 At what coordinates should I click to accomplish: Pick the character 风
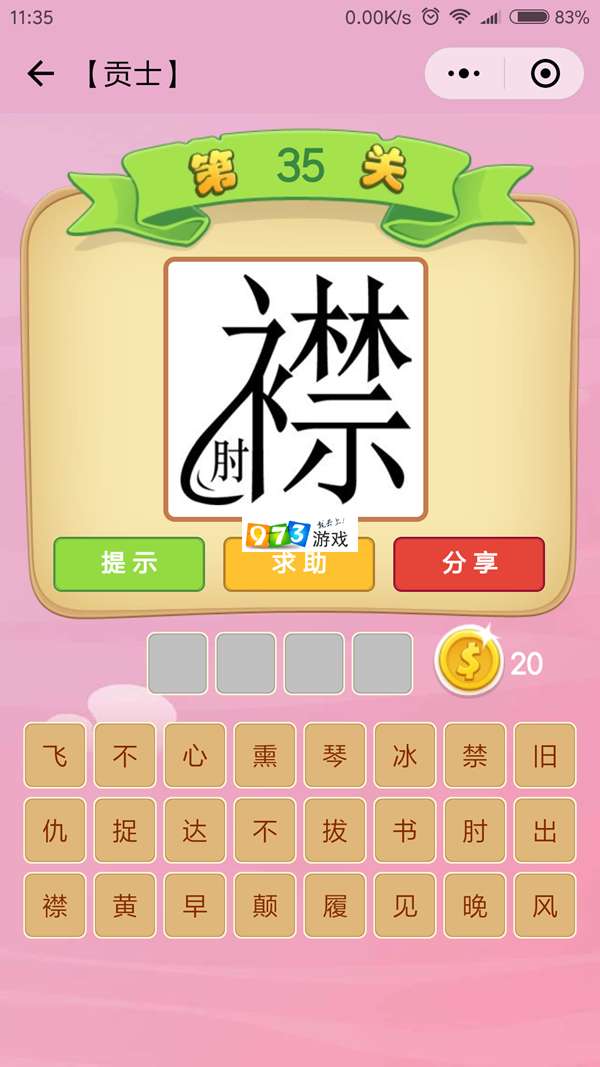545,905
